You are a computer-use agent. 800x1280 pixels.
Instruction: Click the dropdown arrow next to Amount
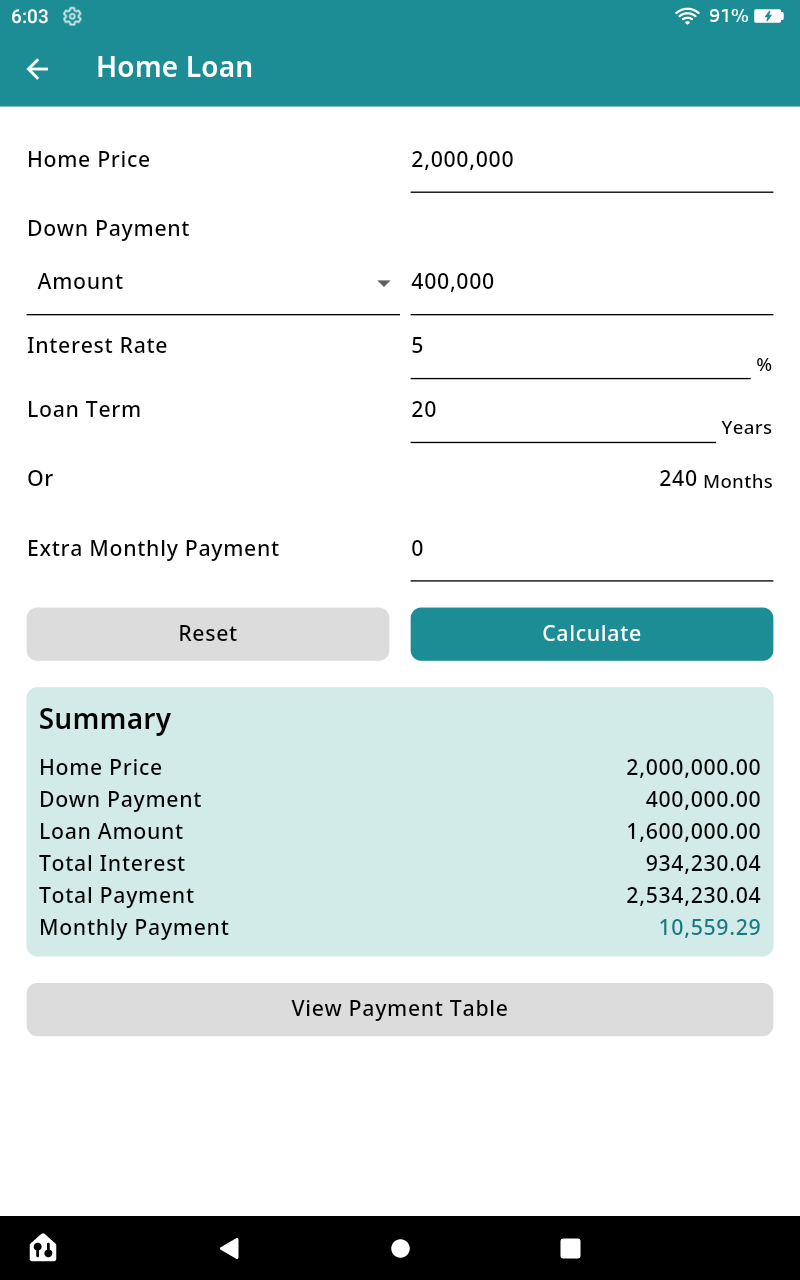[384, 284]
